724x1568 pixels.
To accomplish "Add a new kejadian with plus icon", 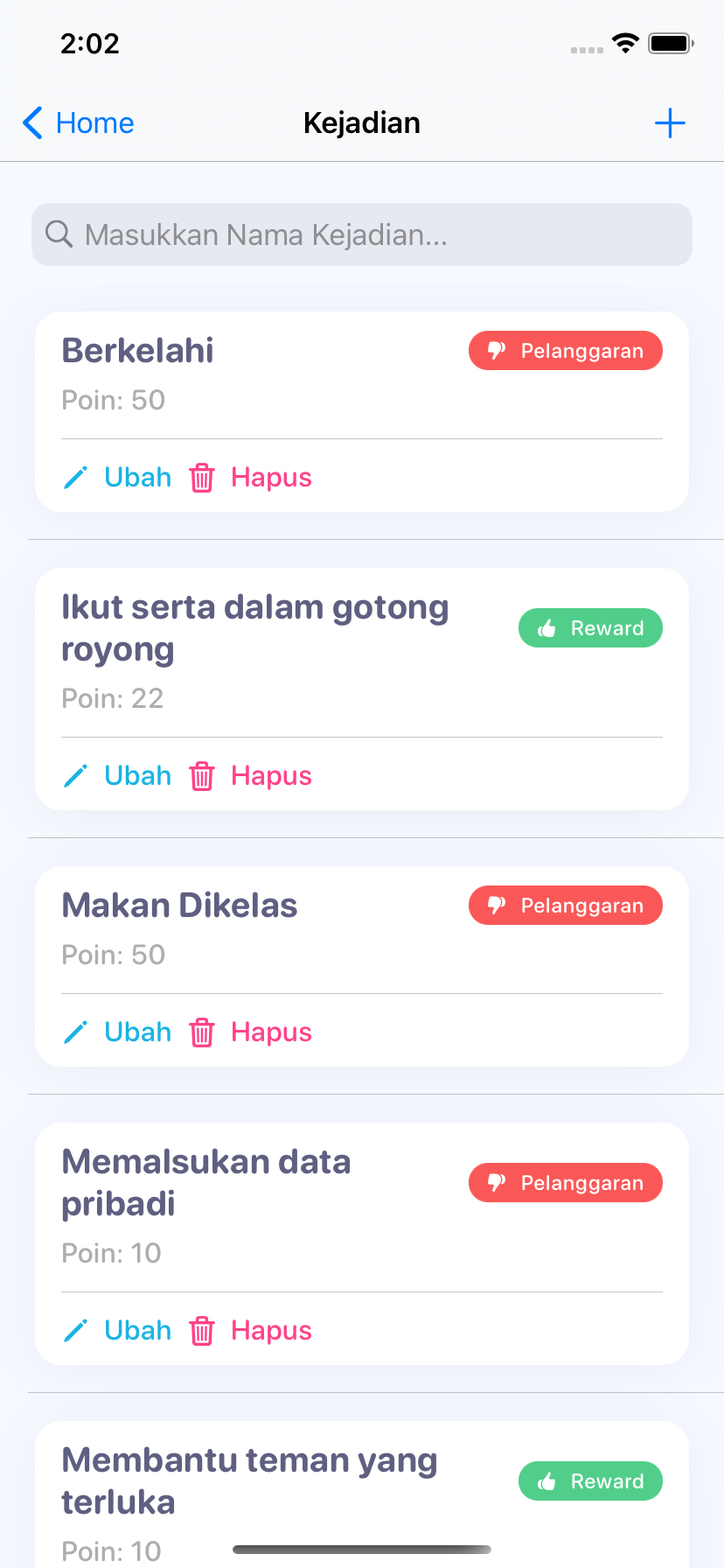I will click(670, 123).
